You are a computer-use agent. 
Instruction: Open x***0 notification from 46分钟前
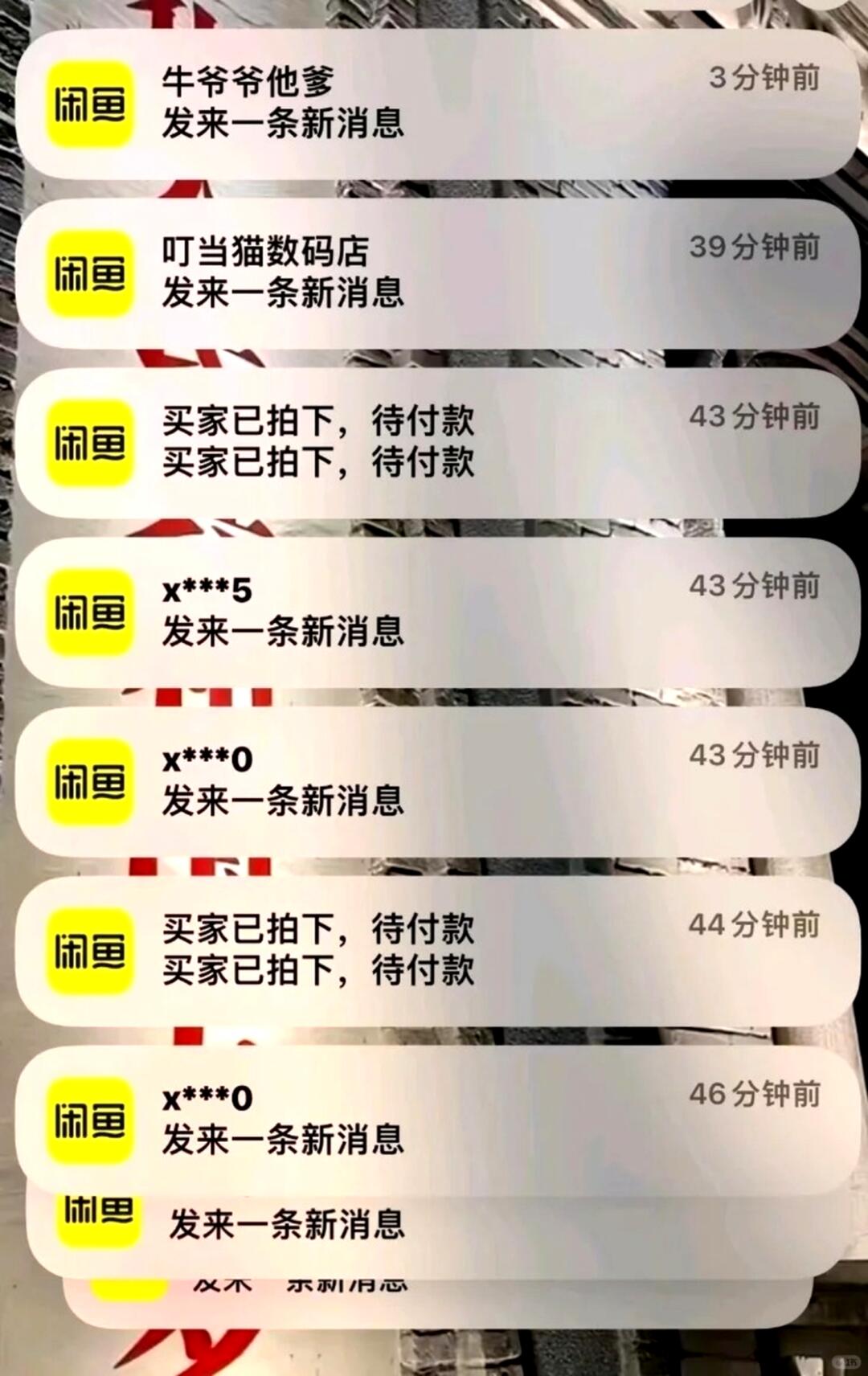pos(434,1119)
